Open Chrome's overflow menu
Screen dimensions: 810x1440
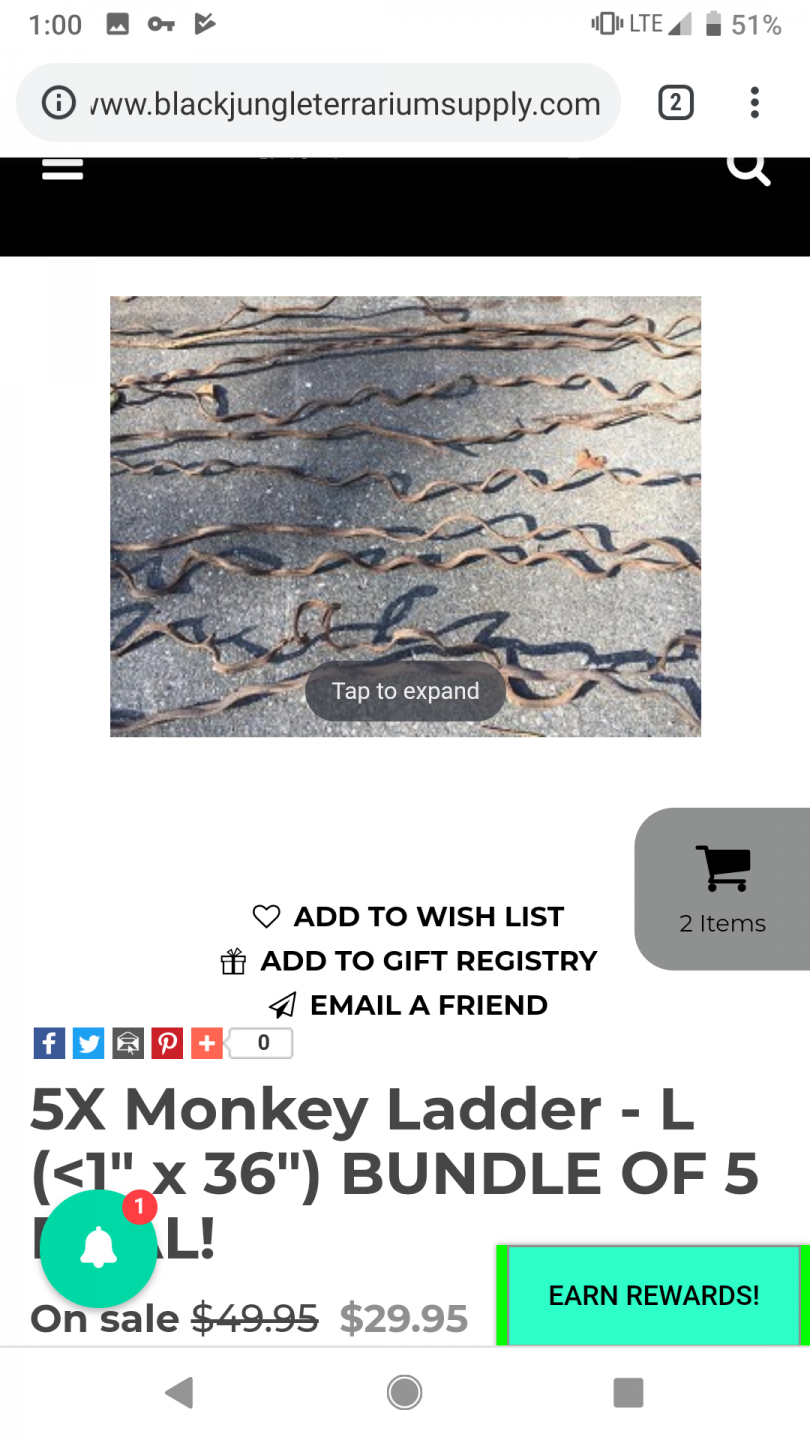click(755, 103)
